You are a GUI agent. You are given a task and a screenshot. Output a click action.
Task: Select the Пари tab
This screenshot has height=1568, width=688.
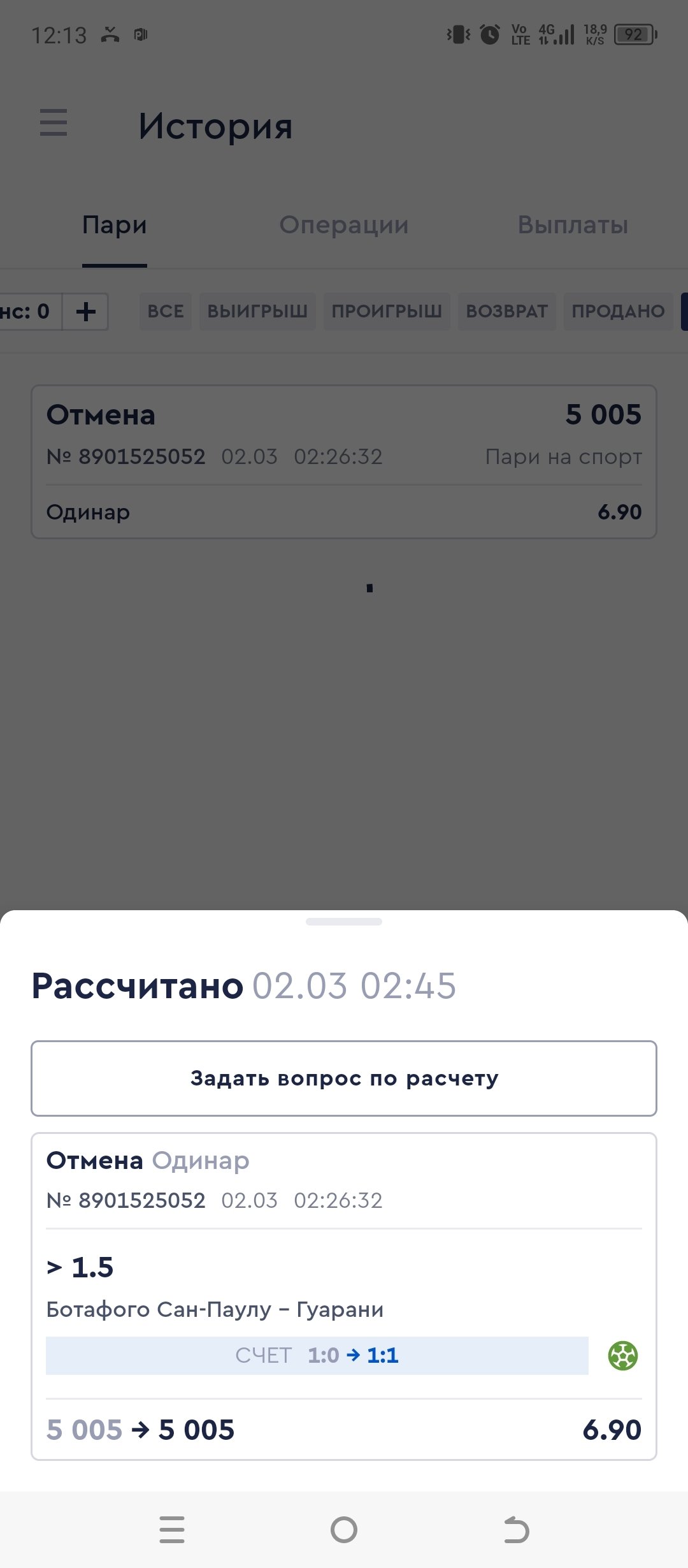click(x=115, y=225)
